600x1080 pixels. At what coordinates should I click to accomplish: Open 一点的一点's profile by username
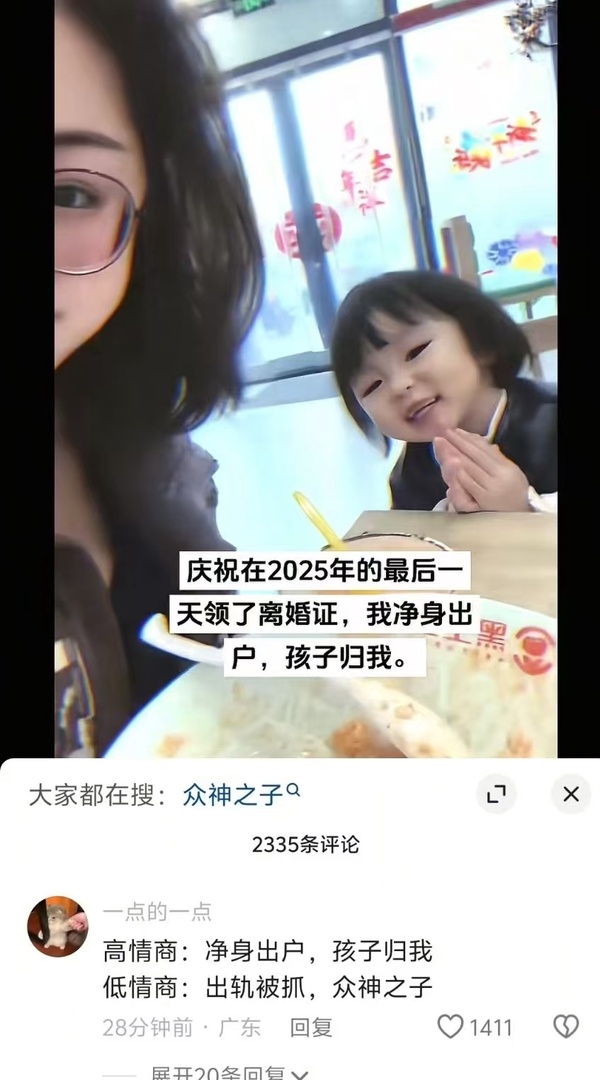click(x=157, y=911)
